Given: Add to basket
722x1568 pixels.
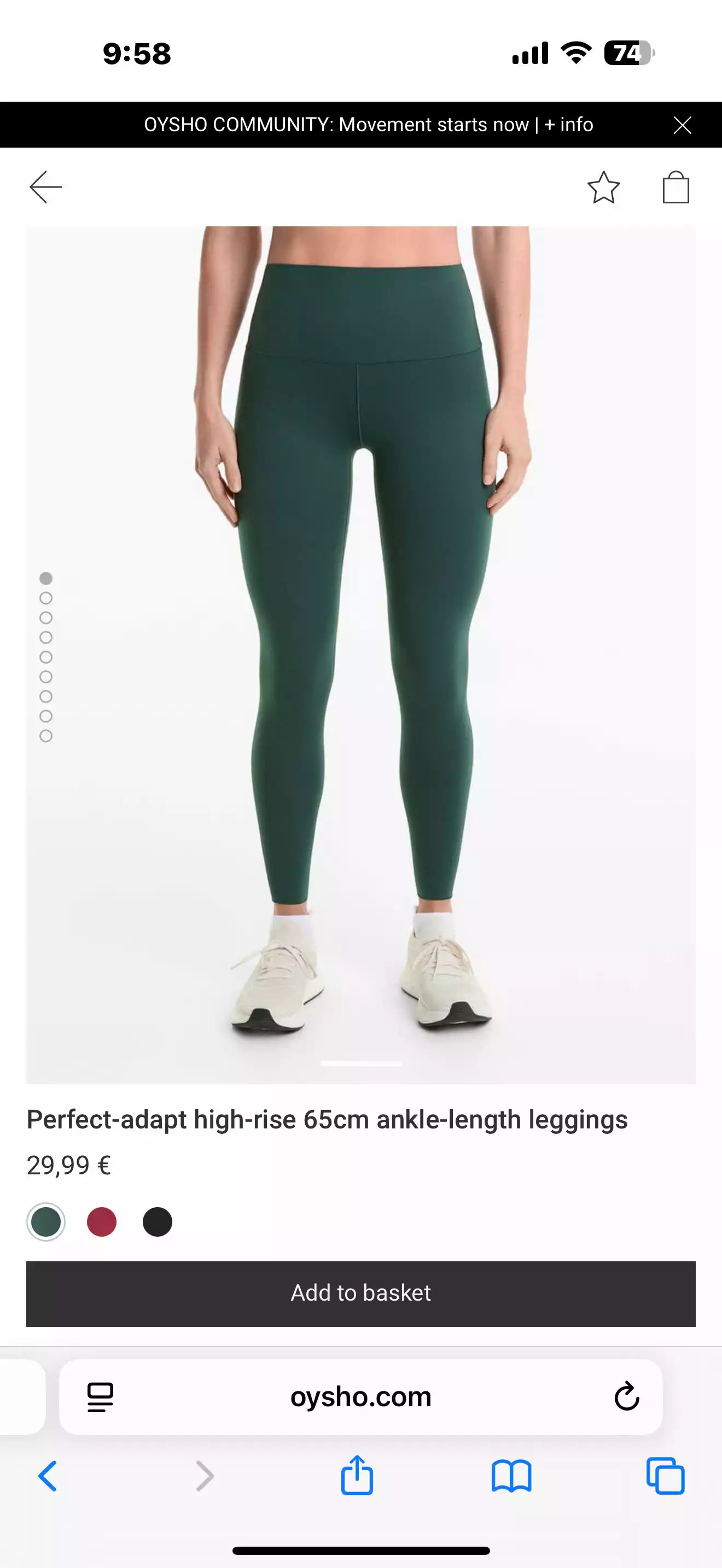Looking at the screenshot, I should (x=360, y=1294).
